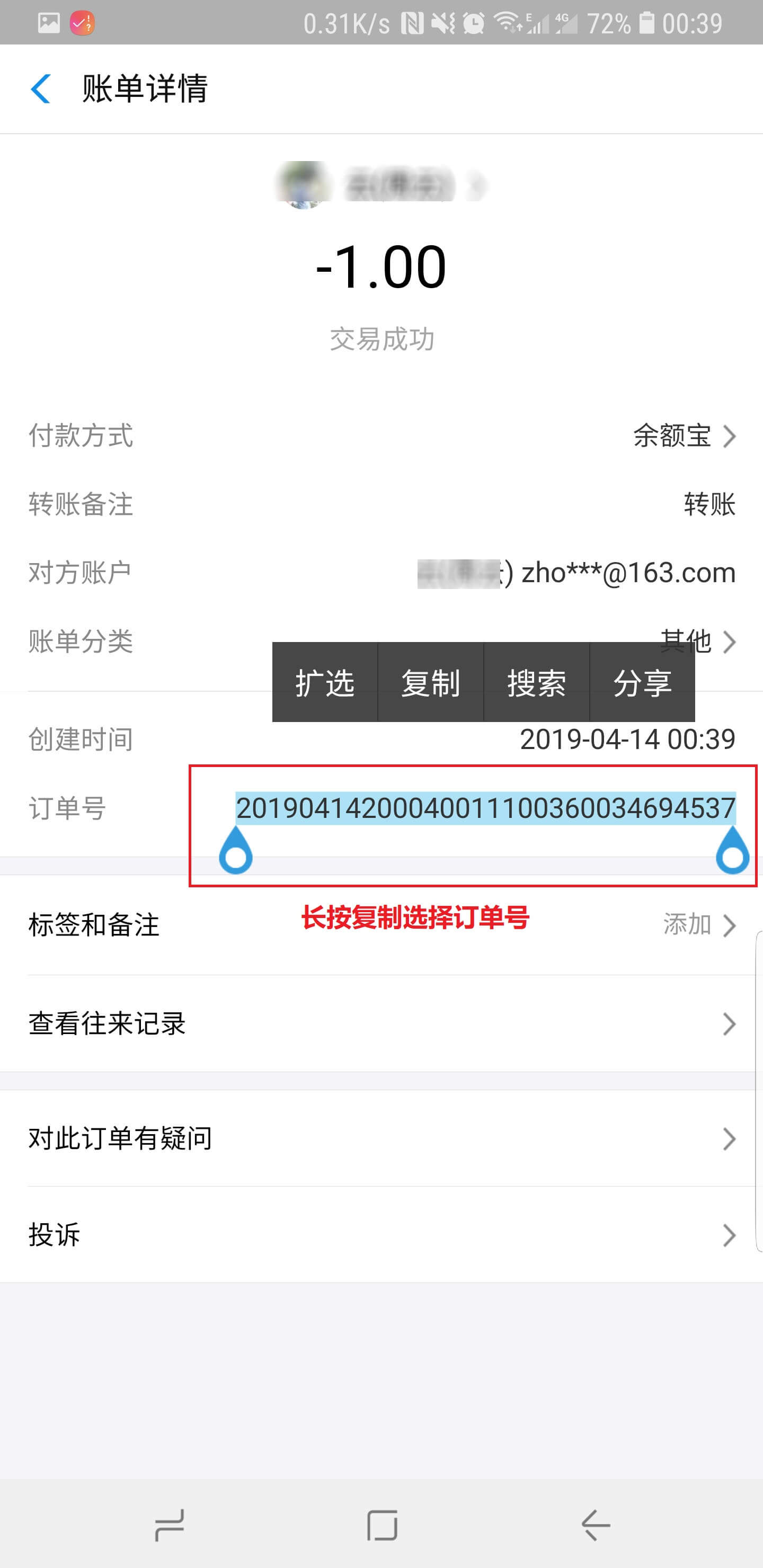
Task: Open the payee's profile header
Action: point(381,184)
